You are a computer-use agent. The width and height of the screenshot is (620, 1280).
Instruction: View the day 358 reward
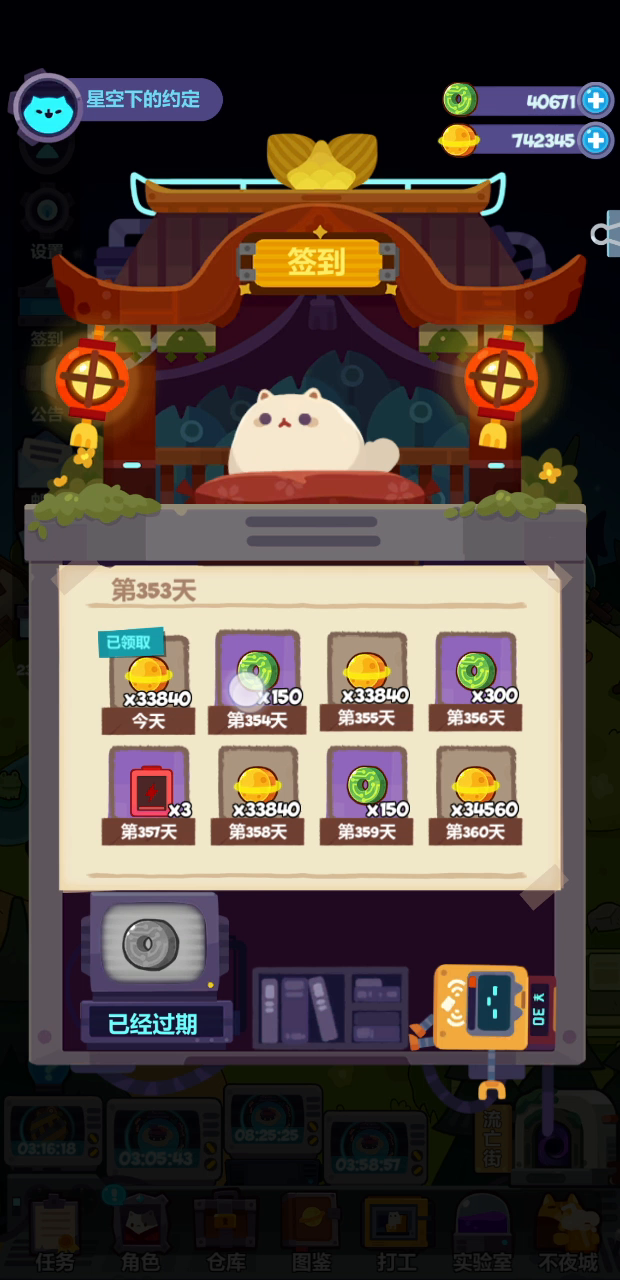[x=257, y=795]
